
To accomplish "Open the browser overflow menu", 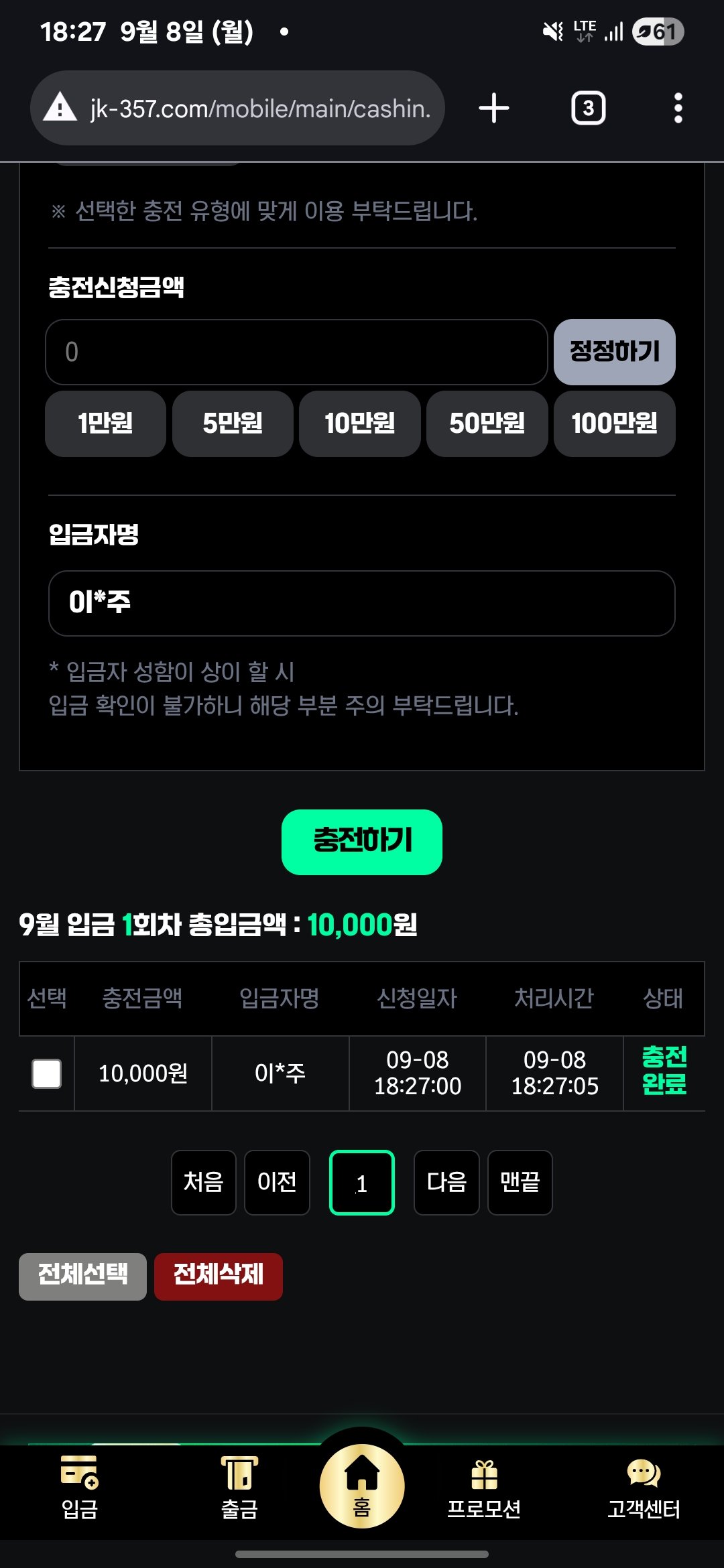I will (678, 108).
